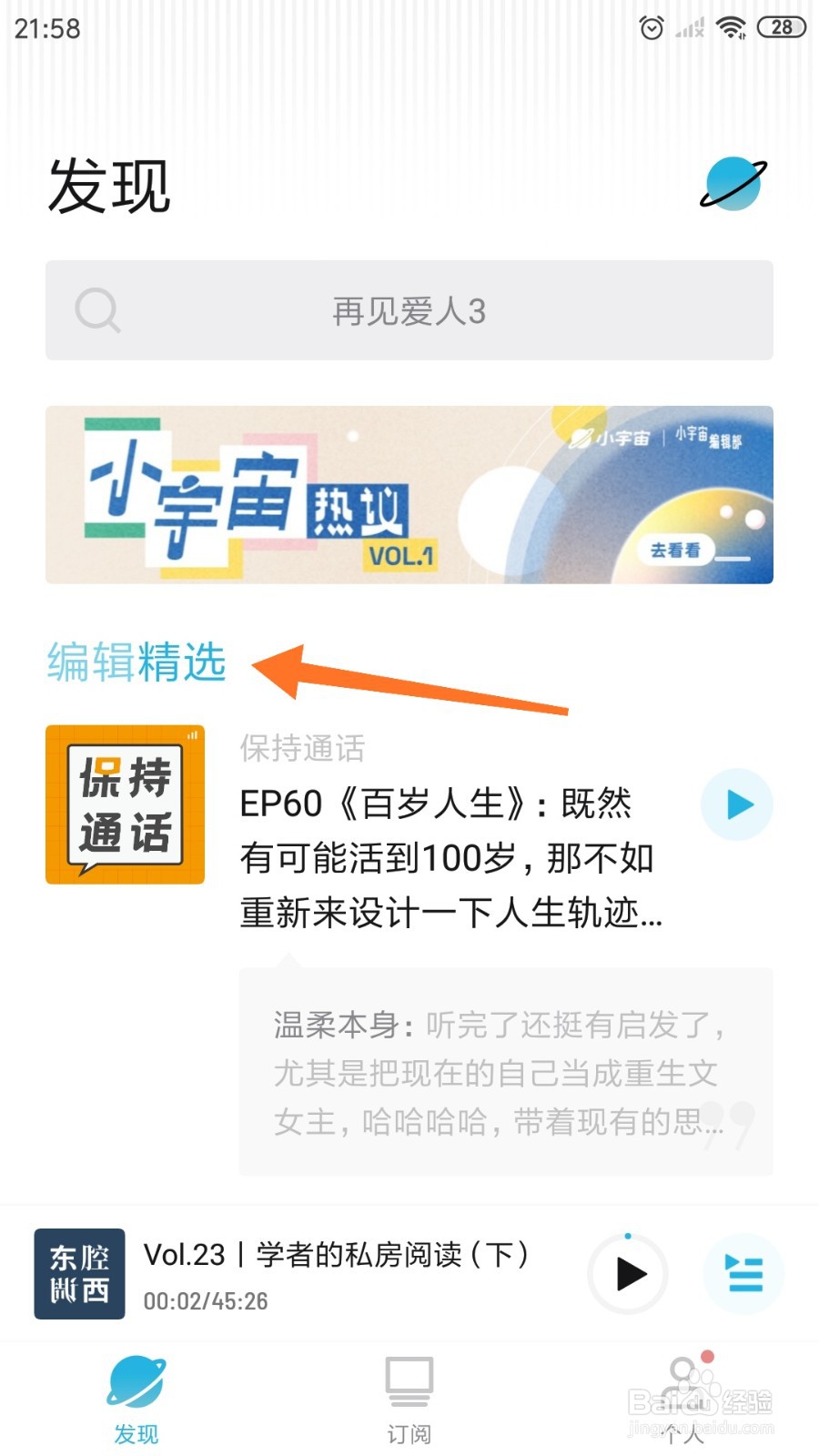Tap the Wi-Fi status bar icon

click(728, 26)
